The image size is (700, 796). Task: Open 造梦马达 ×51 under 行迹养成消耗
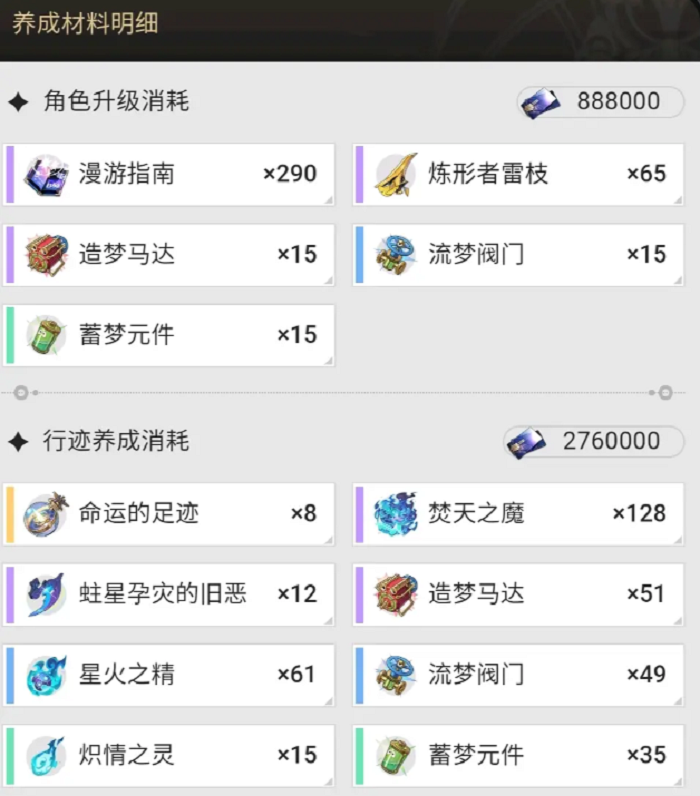coord(519,594)
